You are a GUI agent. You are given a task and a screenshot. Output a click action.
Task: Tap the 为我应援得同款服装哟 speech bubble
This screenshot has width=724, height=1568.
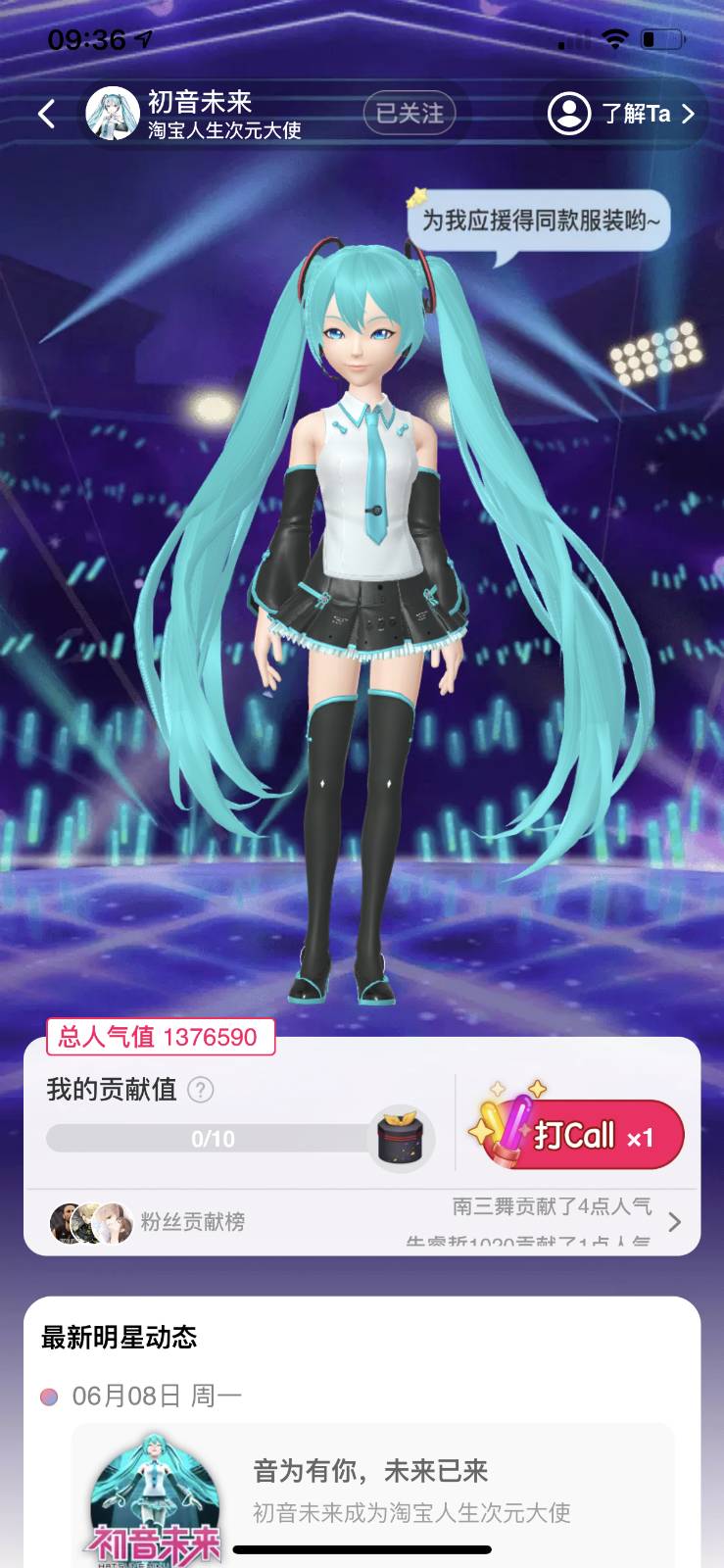[x=539, y=222]
